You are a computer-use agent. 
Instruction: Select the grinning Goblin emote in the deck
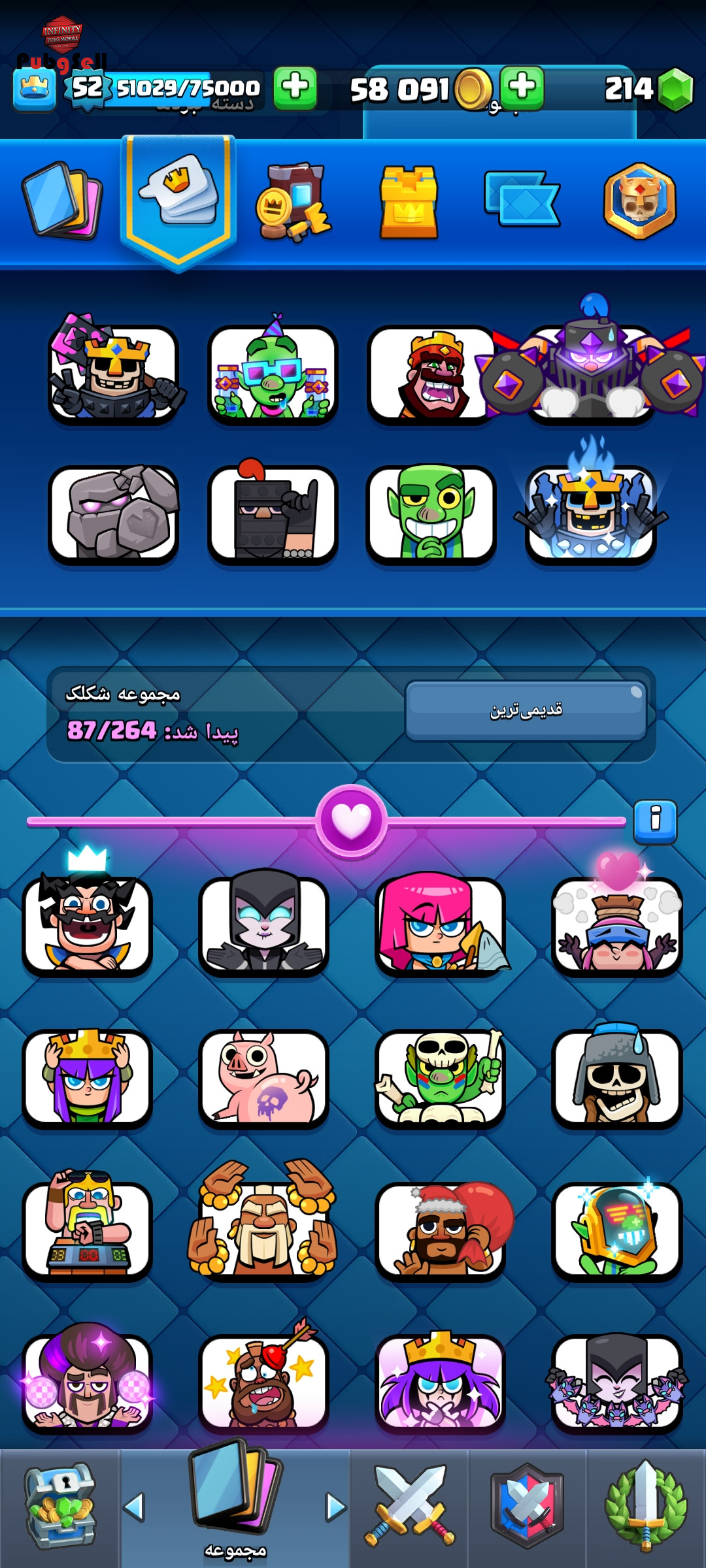point(431,514)
